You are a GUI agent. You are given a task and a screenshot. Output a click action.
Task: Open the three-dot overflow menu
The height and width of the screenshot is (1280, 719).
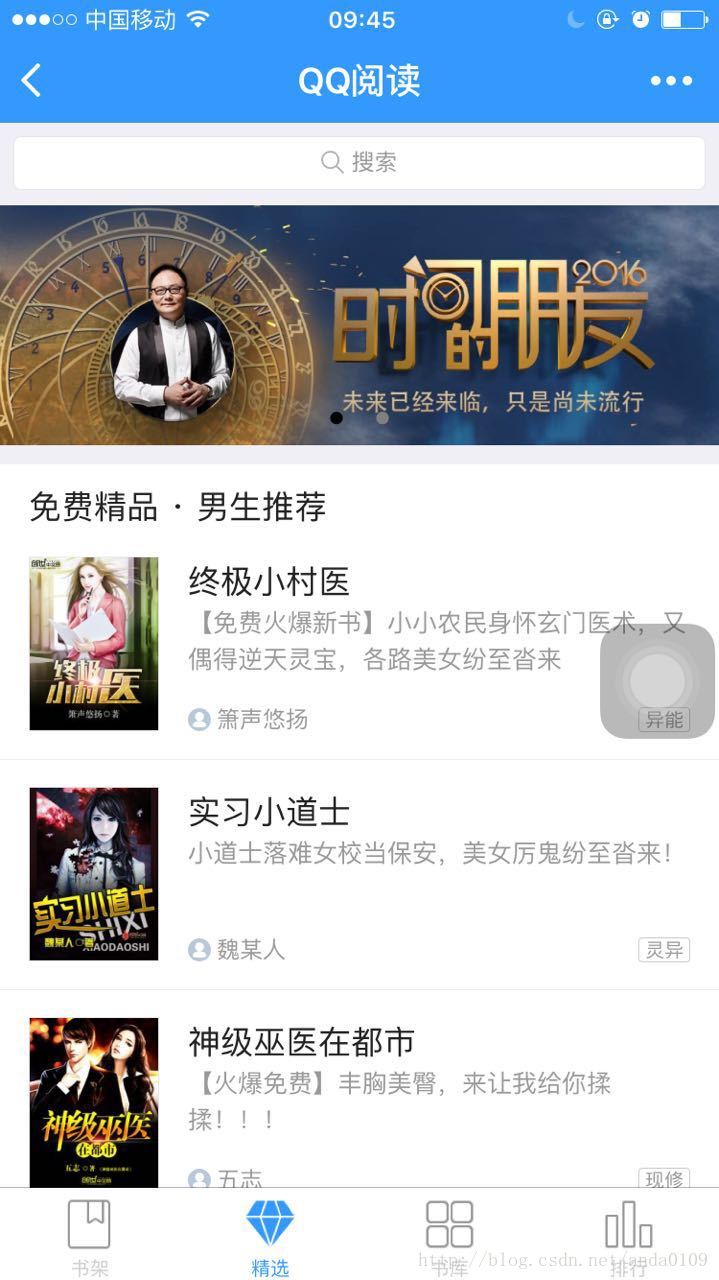[671, 81]
